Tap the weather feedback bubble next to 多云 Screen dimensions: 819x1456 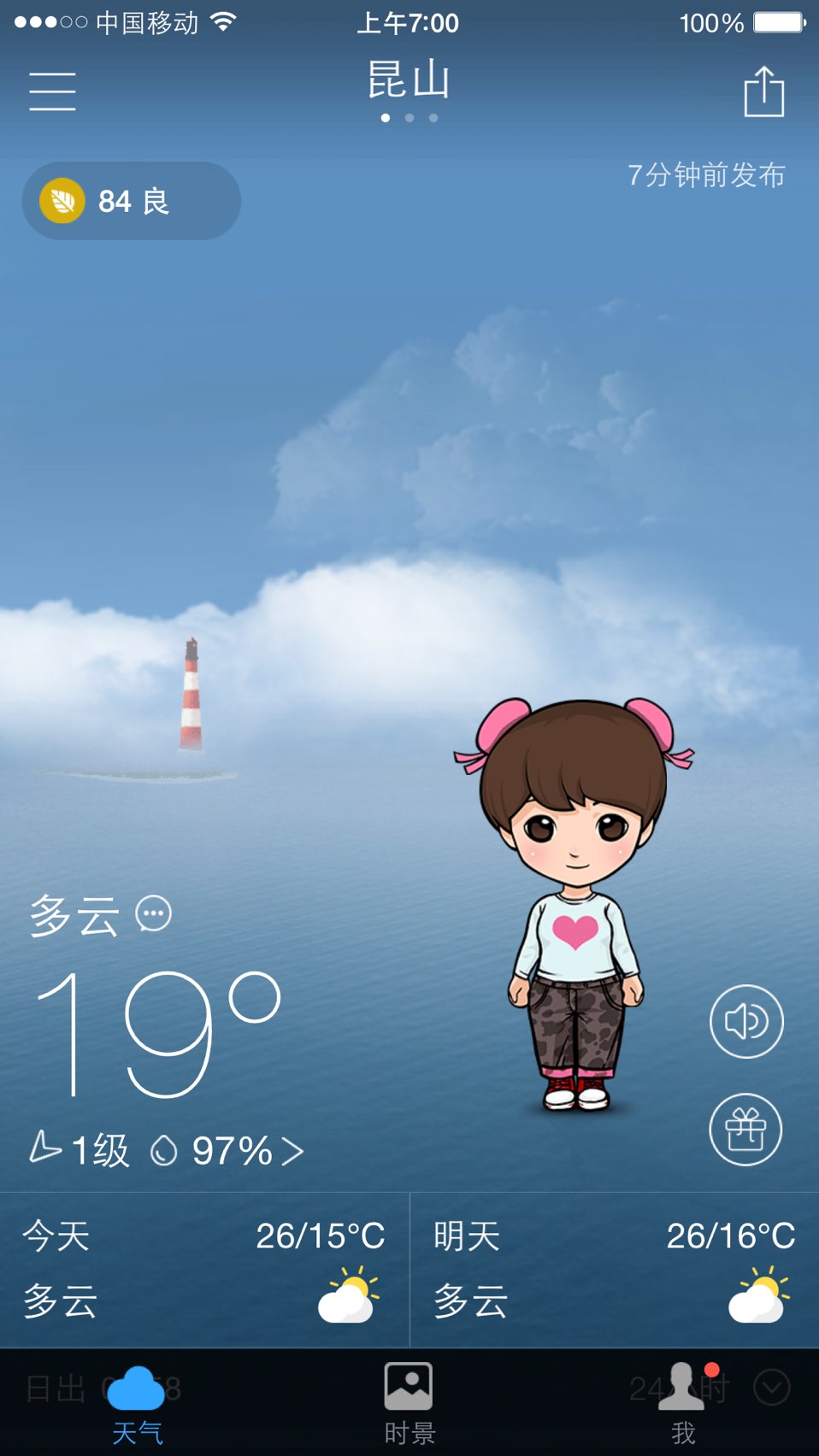[154, 914]
